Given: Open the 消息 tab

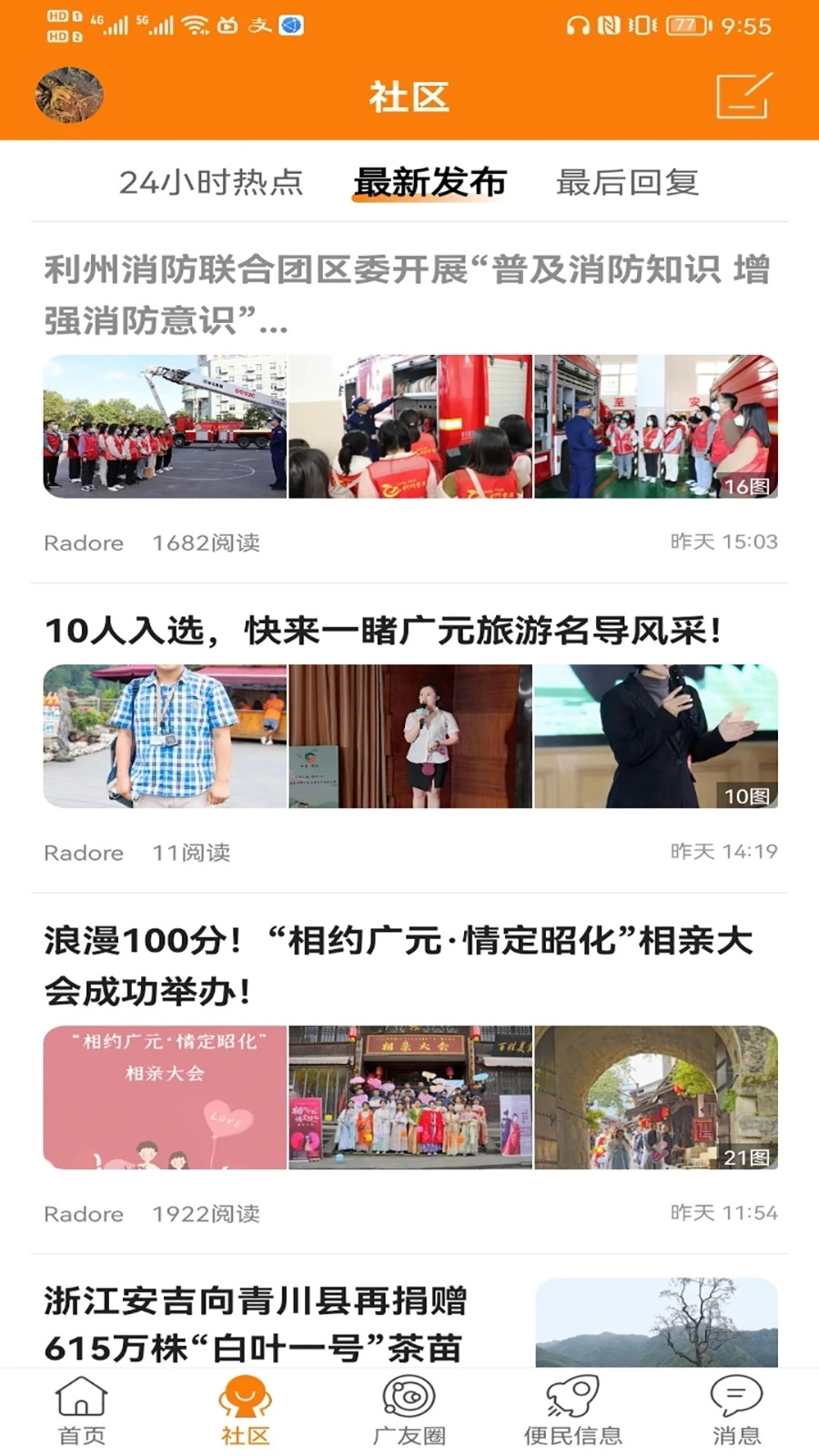Looking at the screenshot, I should (736, 1410).
